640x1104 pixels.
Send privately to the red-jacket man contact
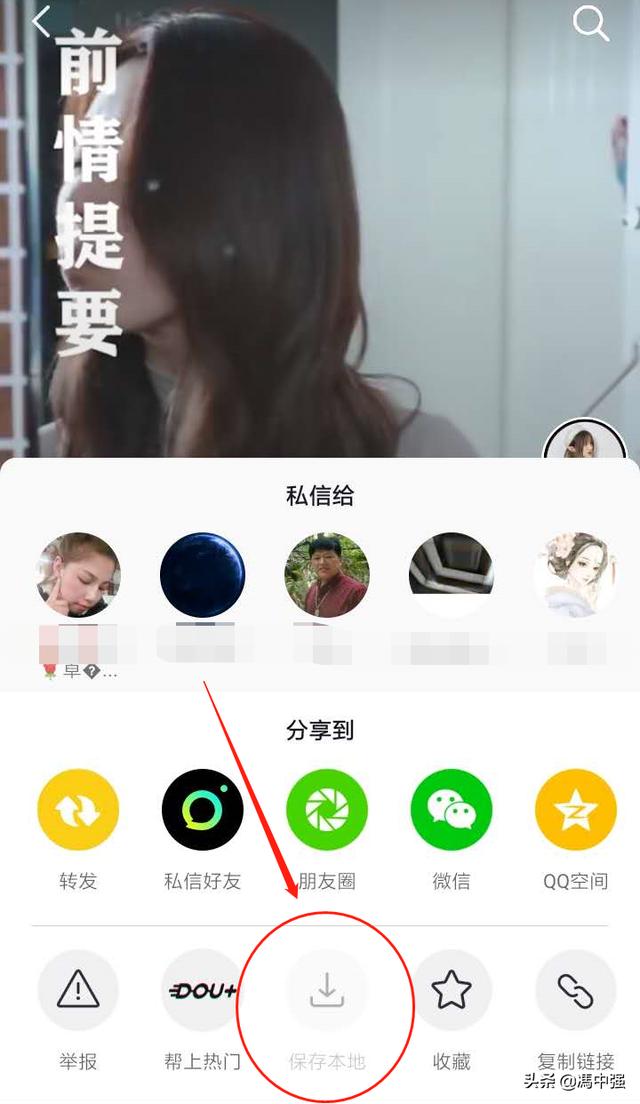click(x=327, y=574)
